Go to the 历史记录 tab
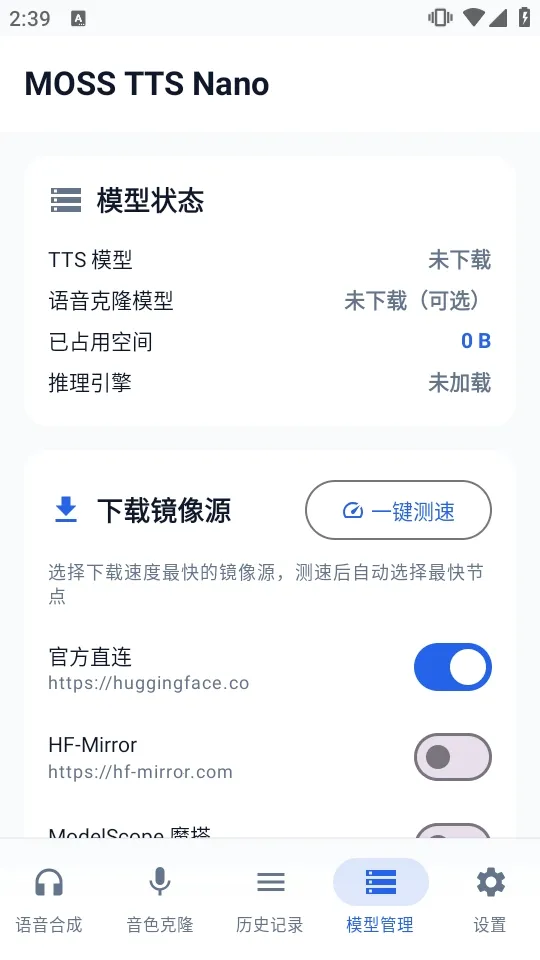 pyautogui.click(x=270, y=898)
